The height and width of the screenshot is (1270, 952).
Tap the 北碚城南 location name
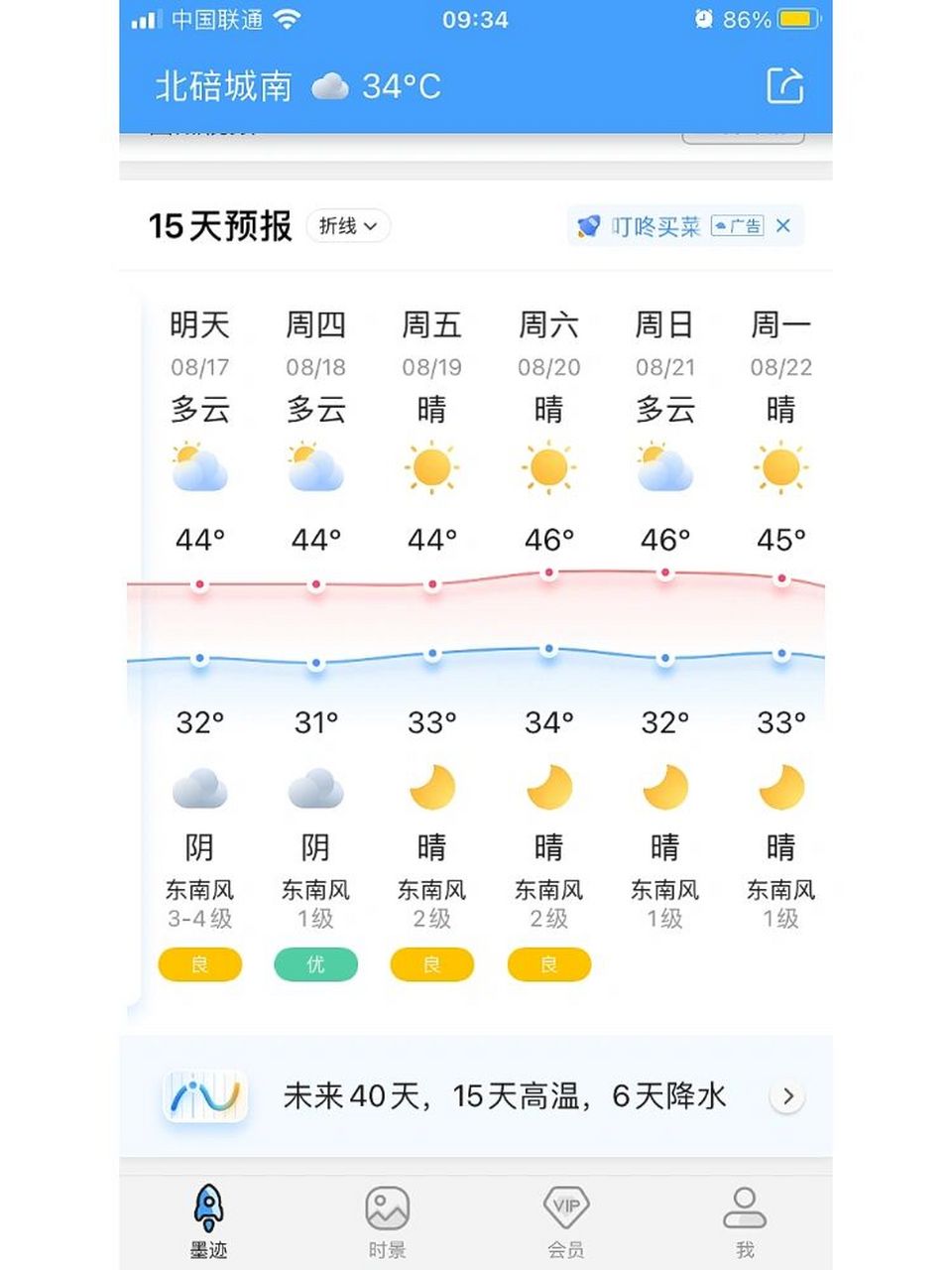[x=223, y=87]
